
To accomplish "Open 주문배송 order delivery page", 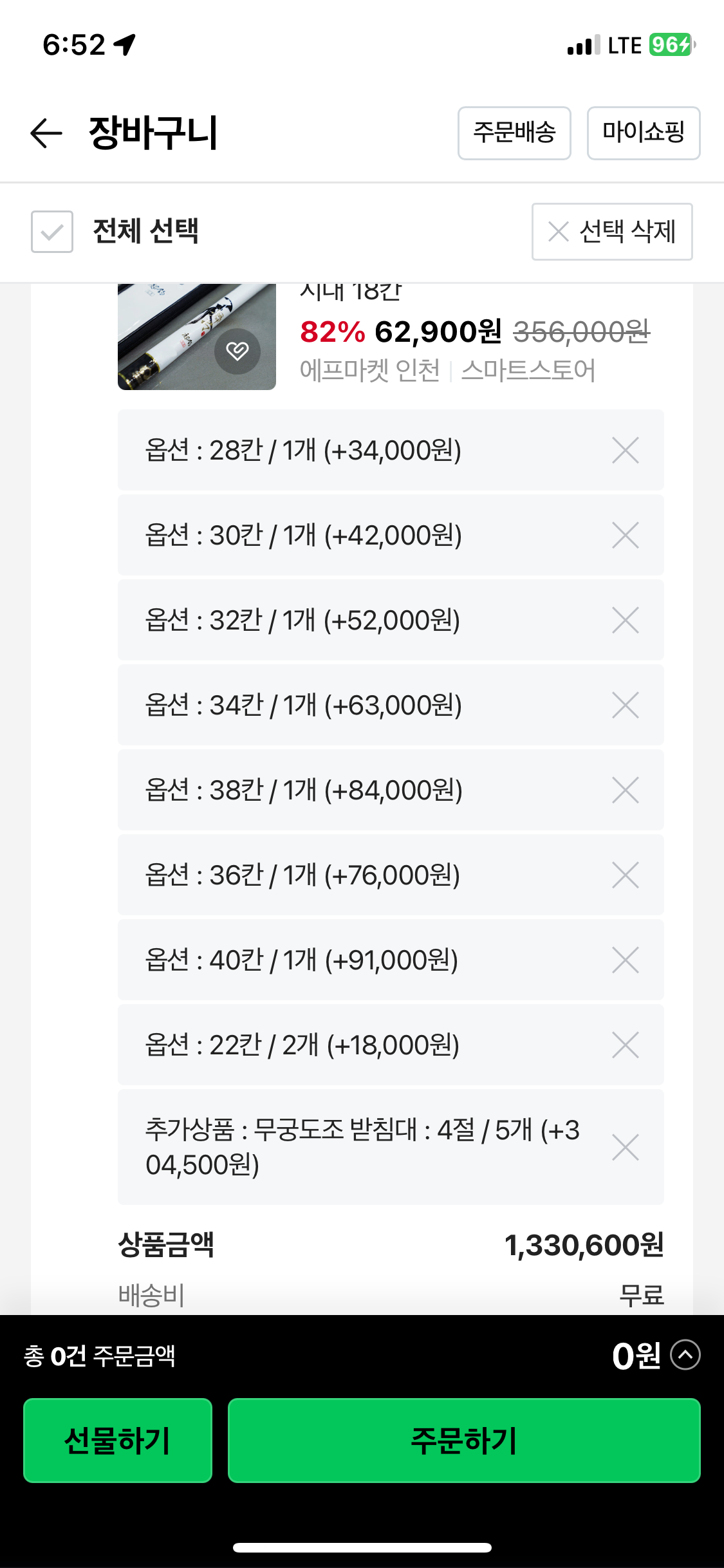I will point(514,133).
